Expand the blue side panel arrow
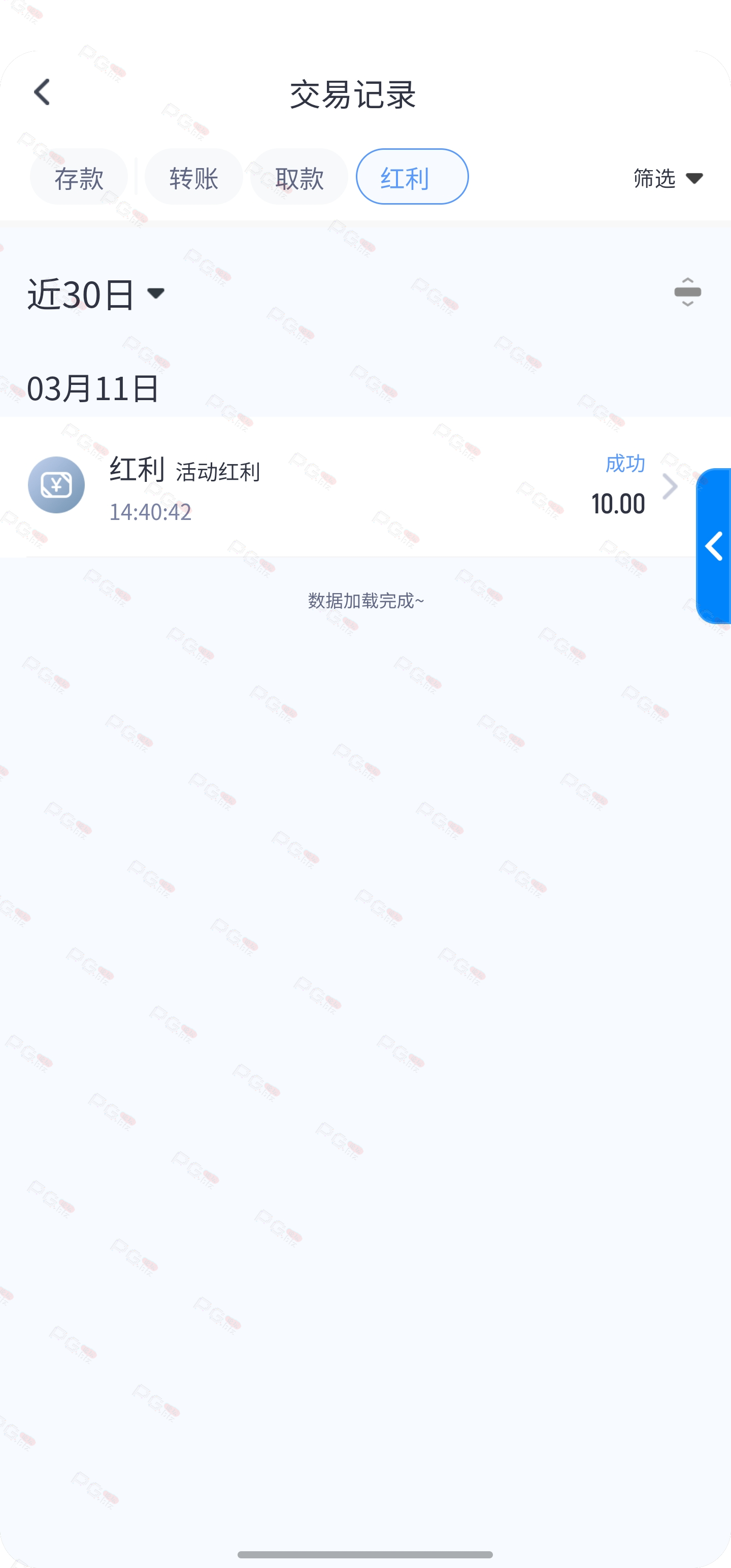Image resolution: width=731 pixels, height=1568 pixels. click(x=713, y=546)
